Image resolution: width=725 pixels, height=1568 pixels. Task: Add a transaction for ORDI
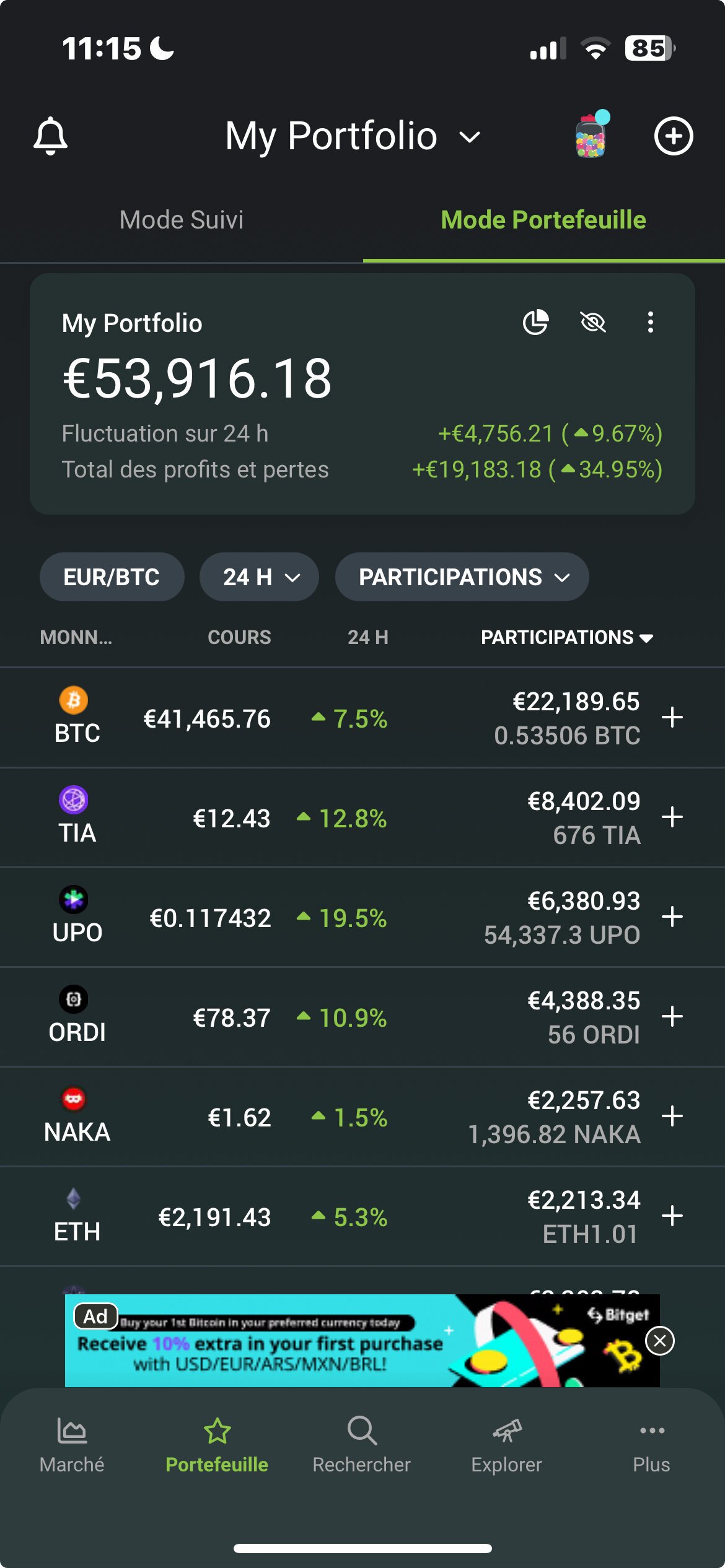coord(672,1017)
